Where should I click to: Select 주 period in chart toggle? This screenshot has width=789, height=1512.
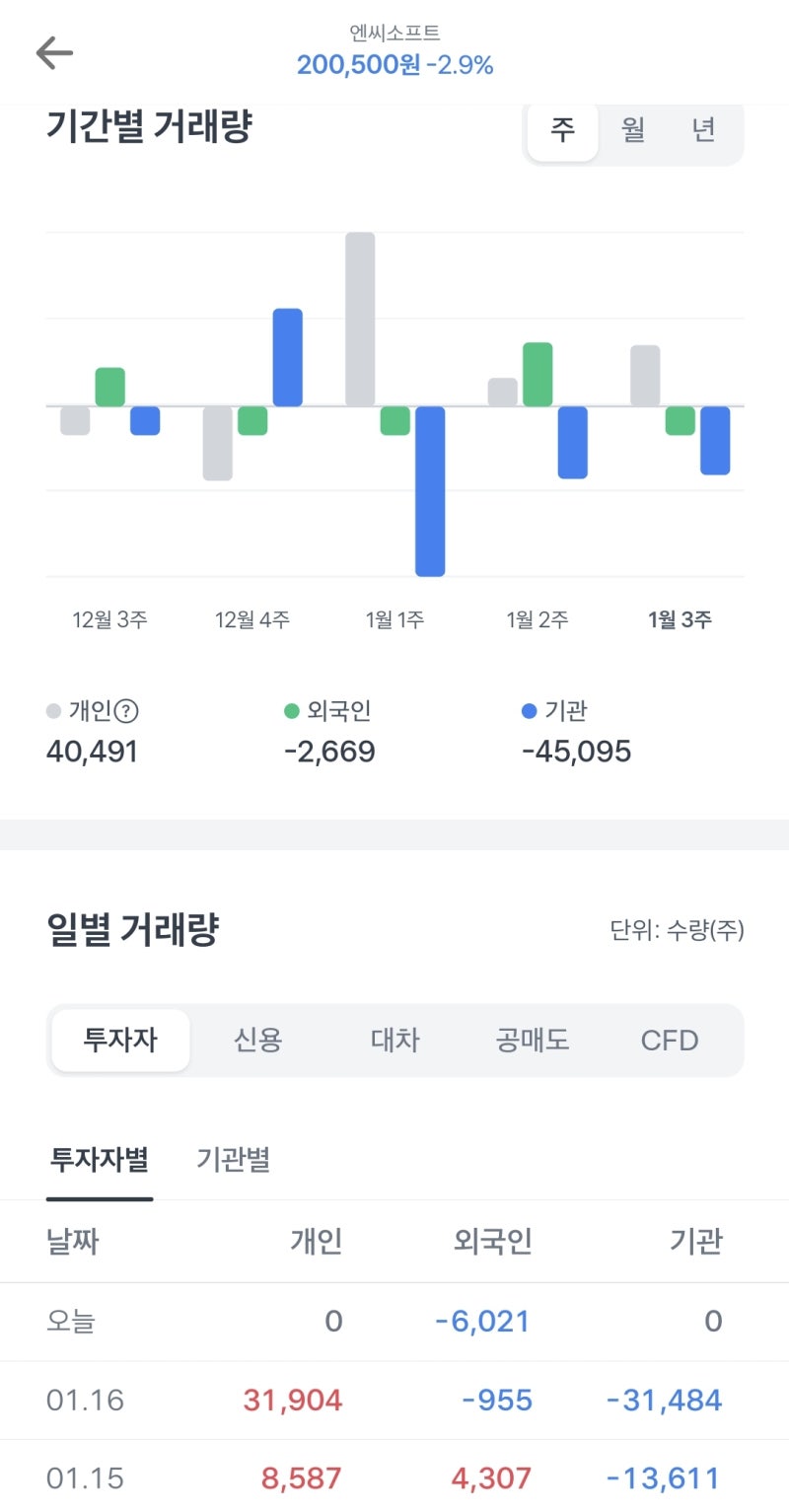(x=562, y=130)
